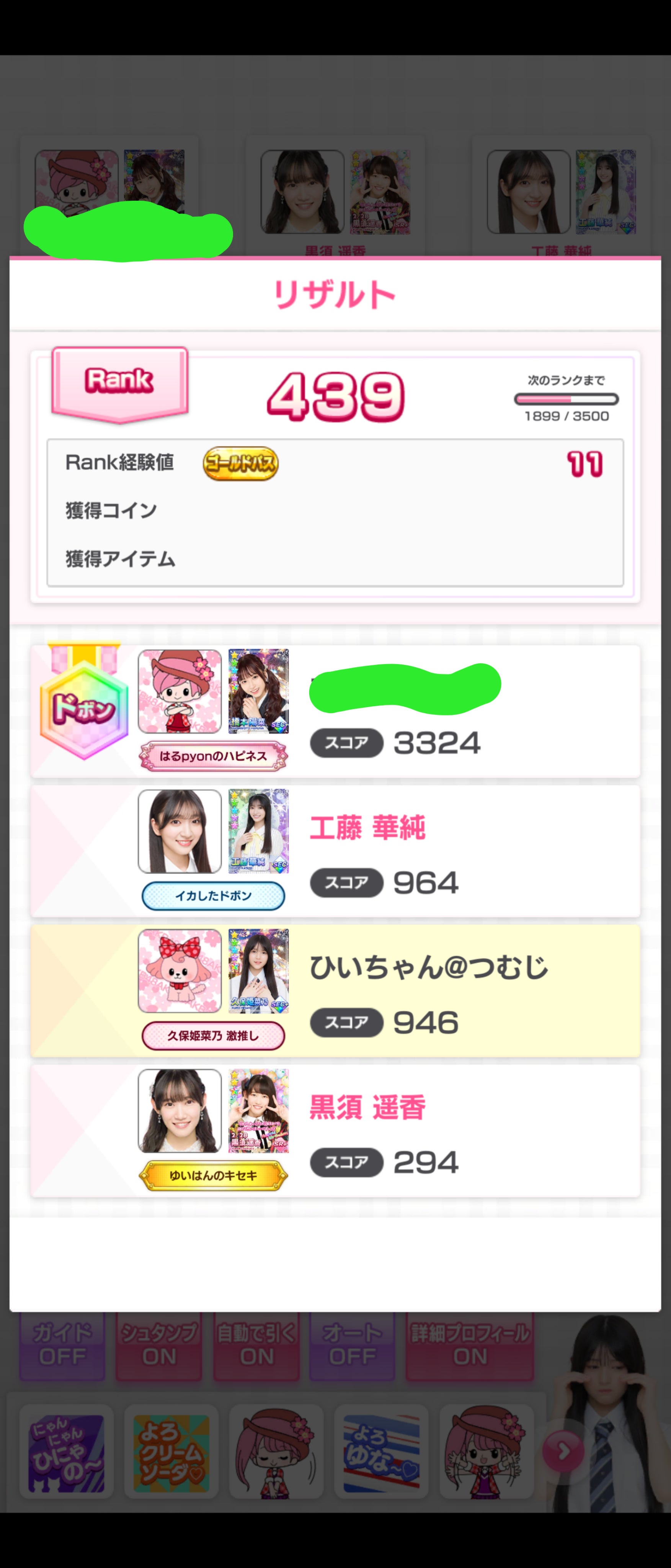Viewport: 671px width, 1568px height.
Task: Open the top-scoring player with score 3324
Action: (335, 711)
